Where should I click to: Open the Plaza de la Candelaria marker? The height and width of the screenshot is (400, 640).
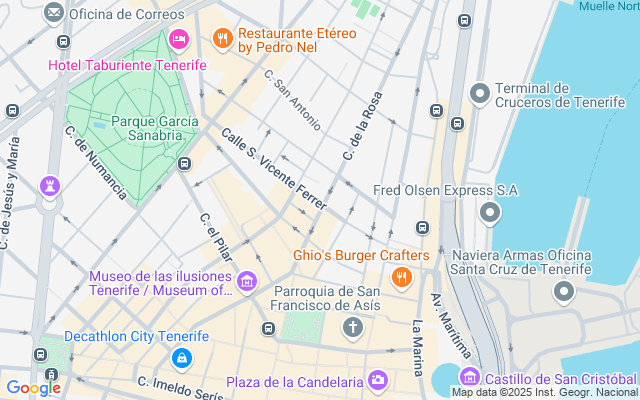377,380
